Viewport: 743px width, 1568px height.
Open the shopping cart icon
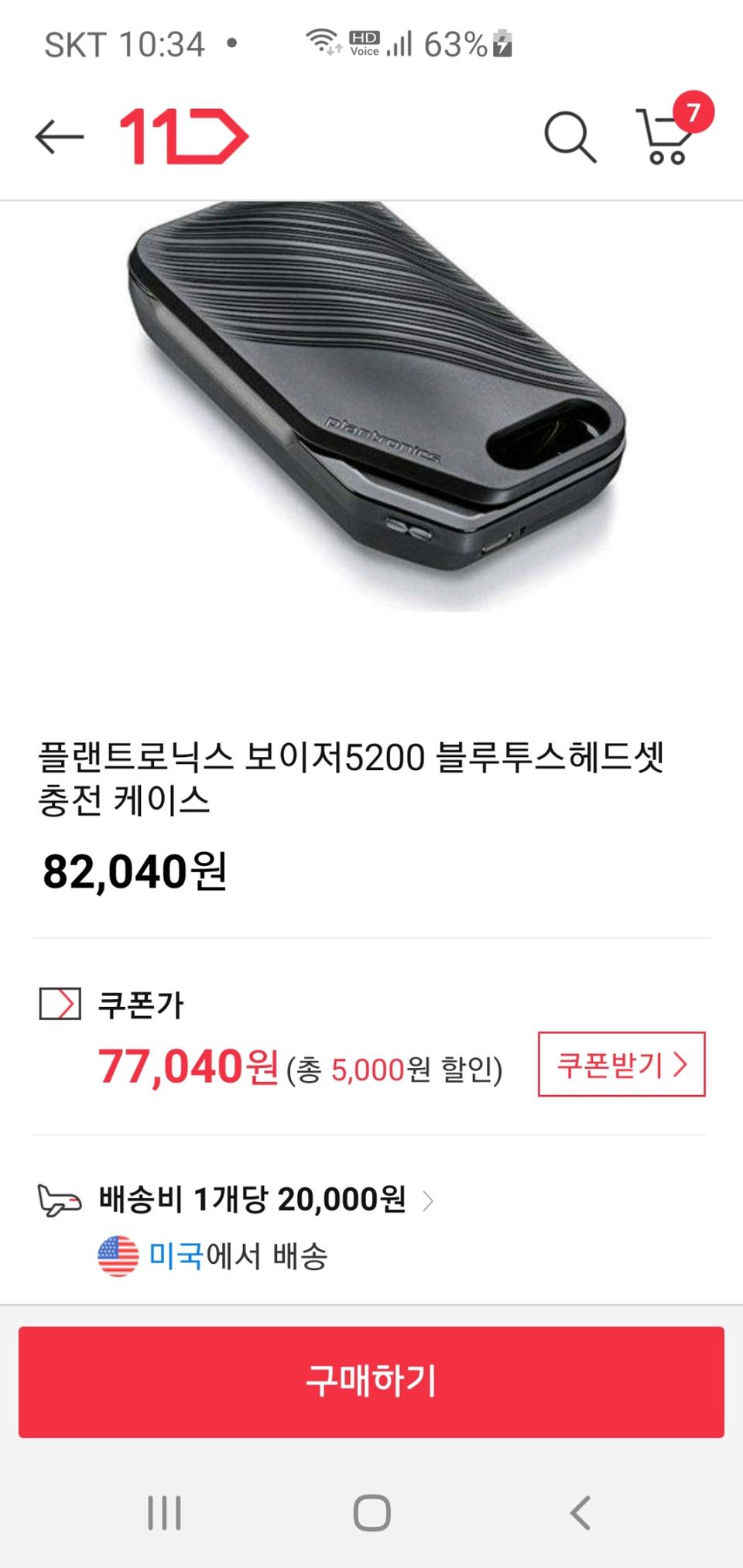pyautogui.click(x=664, y=141)
